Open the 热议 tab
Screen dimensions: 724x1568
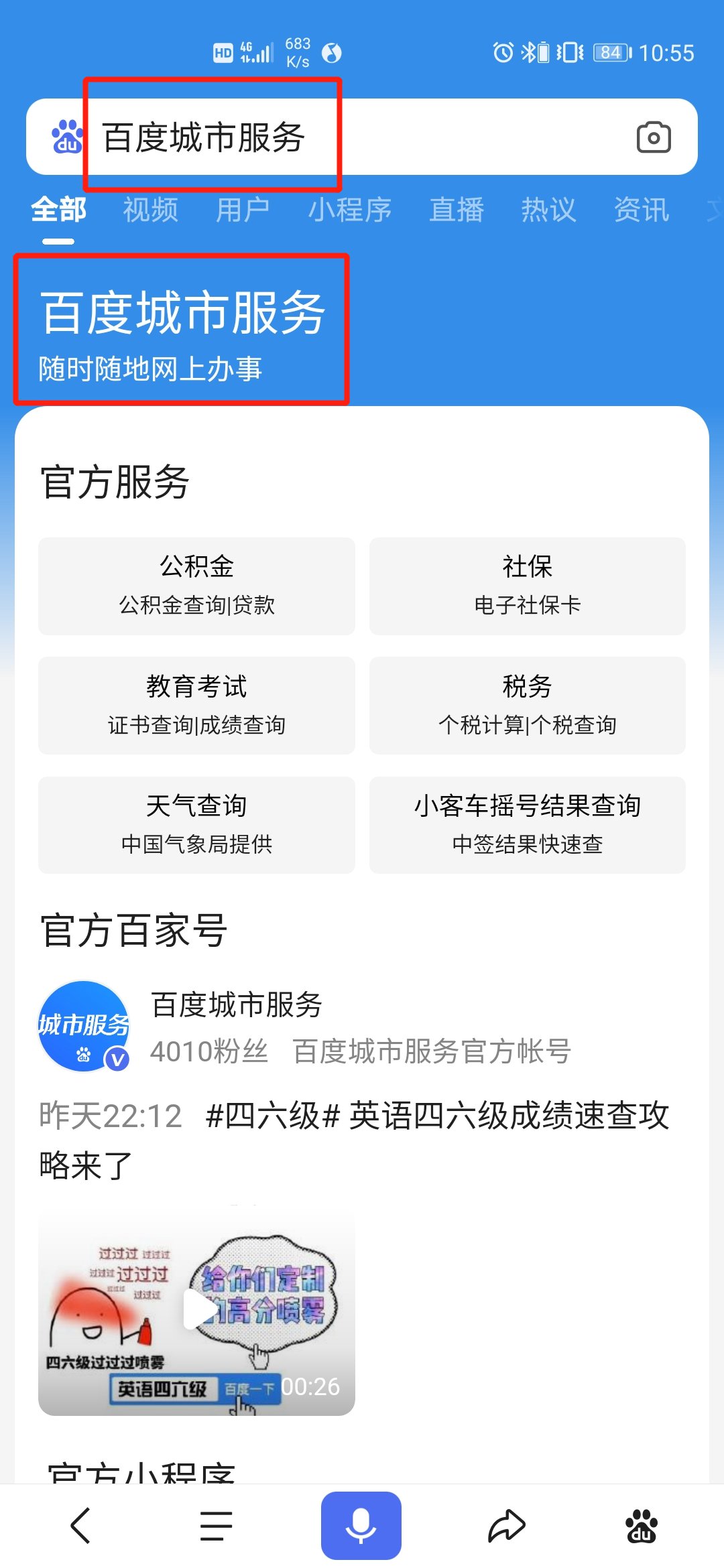coord(548,210)
